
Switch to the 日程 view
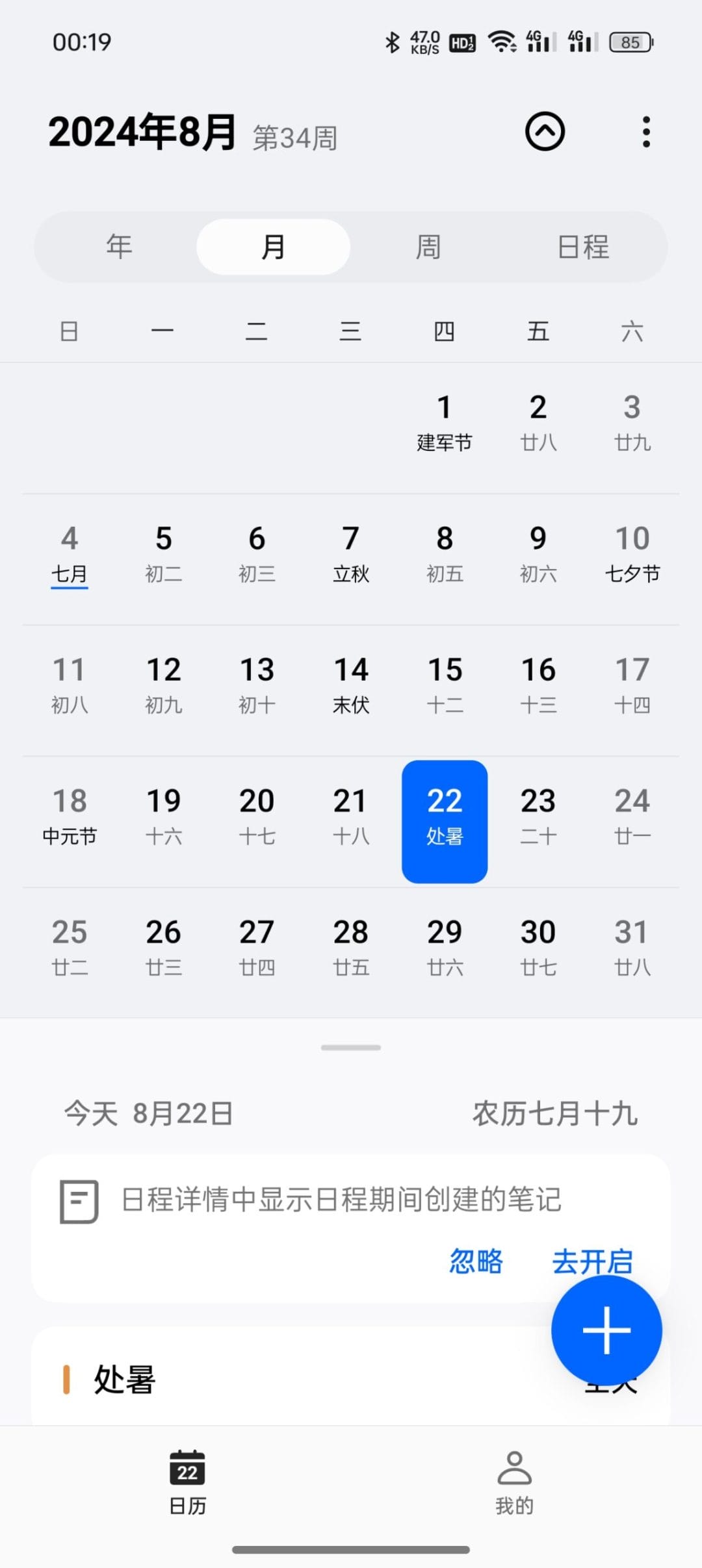[x=583, y=247]
